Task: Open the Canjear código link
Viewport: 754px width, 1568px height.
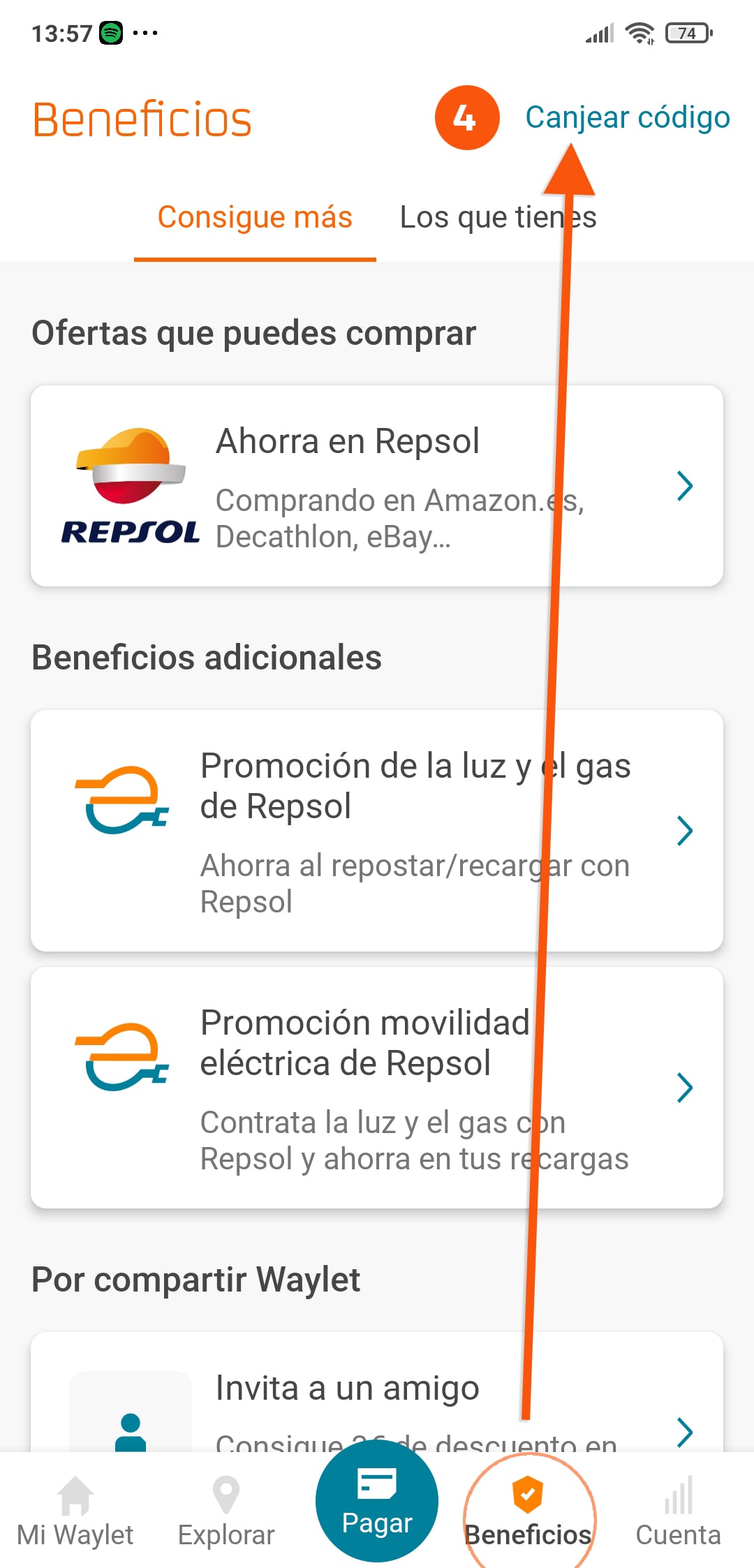Action: tap(628, 117)
